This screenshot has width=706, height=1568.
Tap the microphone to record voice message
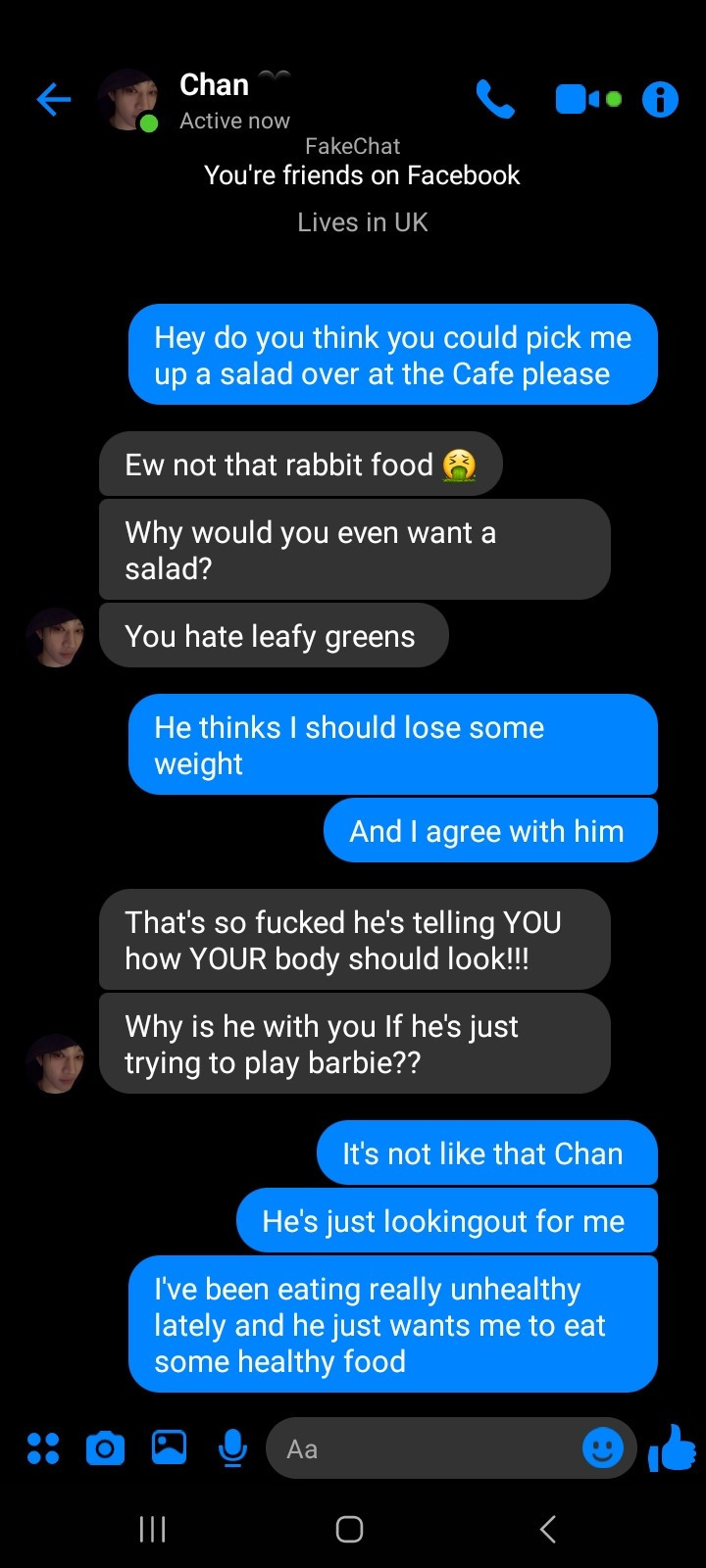(232, 1447)
